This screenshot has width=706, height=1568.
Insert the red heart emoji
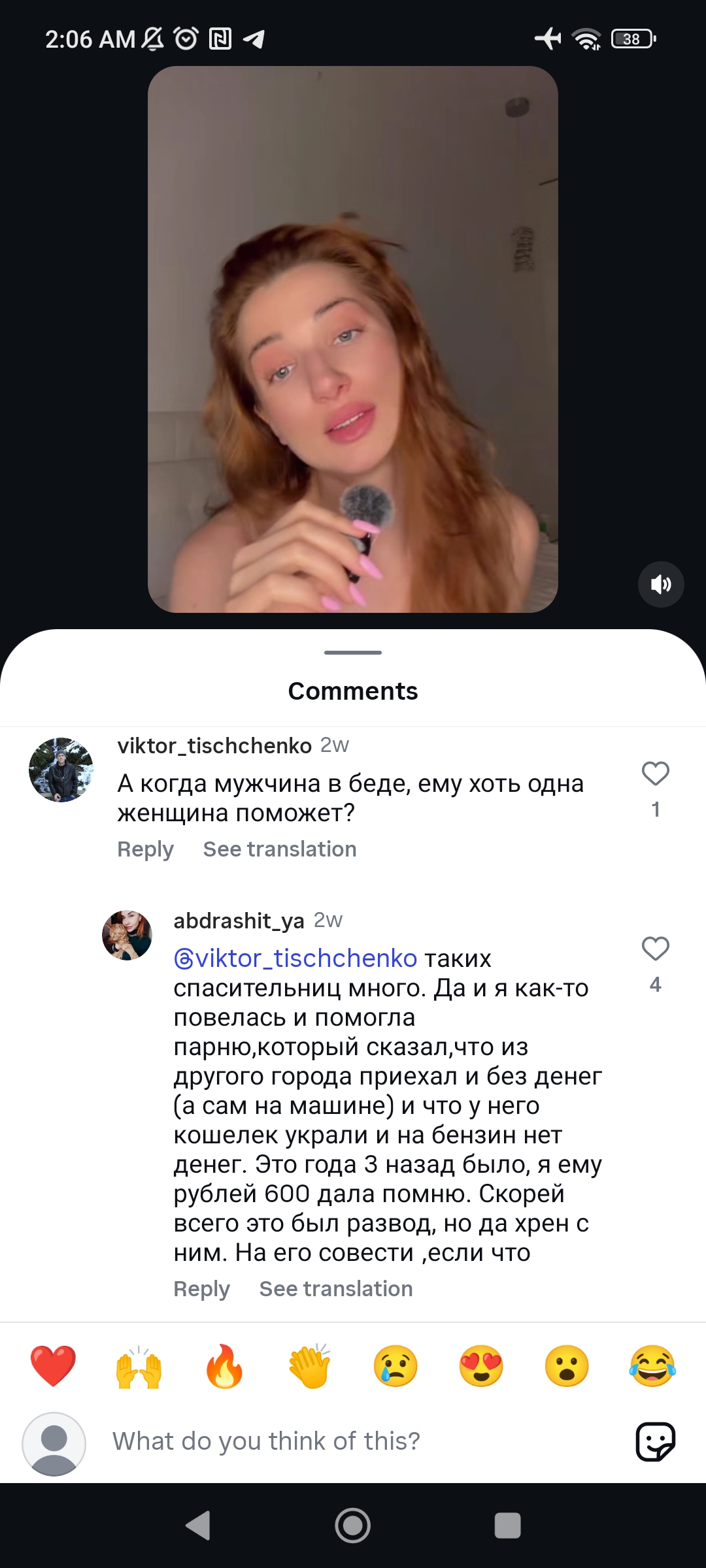[53, 1366]
